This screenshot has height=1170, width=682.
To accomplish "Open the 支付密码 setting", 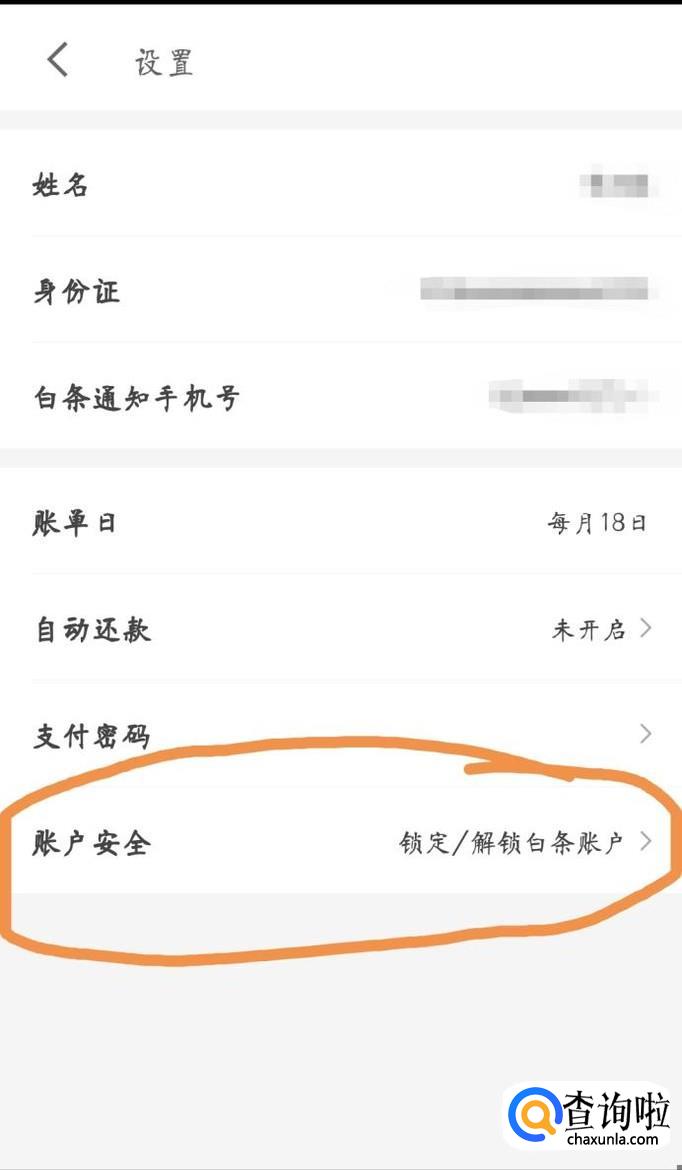I will click(340, 736).
